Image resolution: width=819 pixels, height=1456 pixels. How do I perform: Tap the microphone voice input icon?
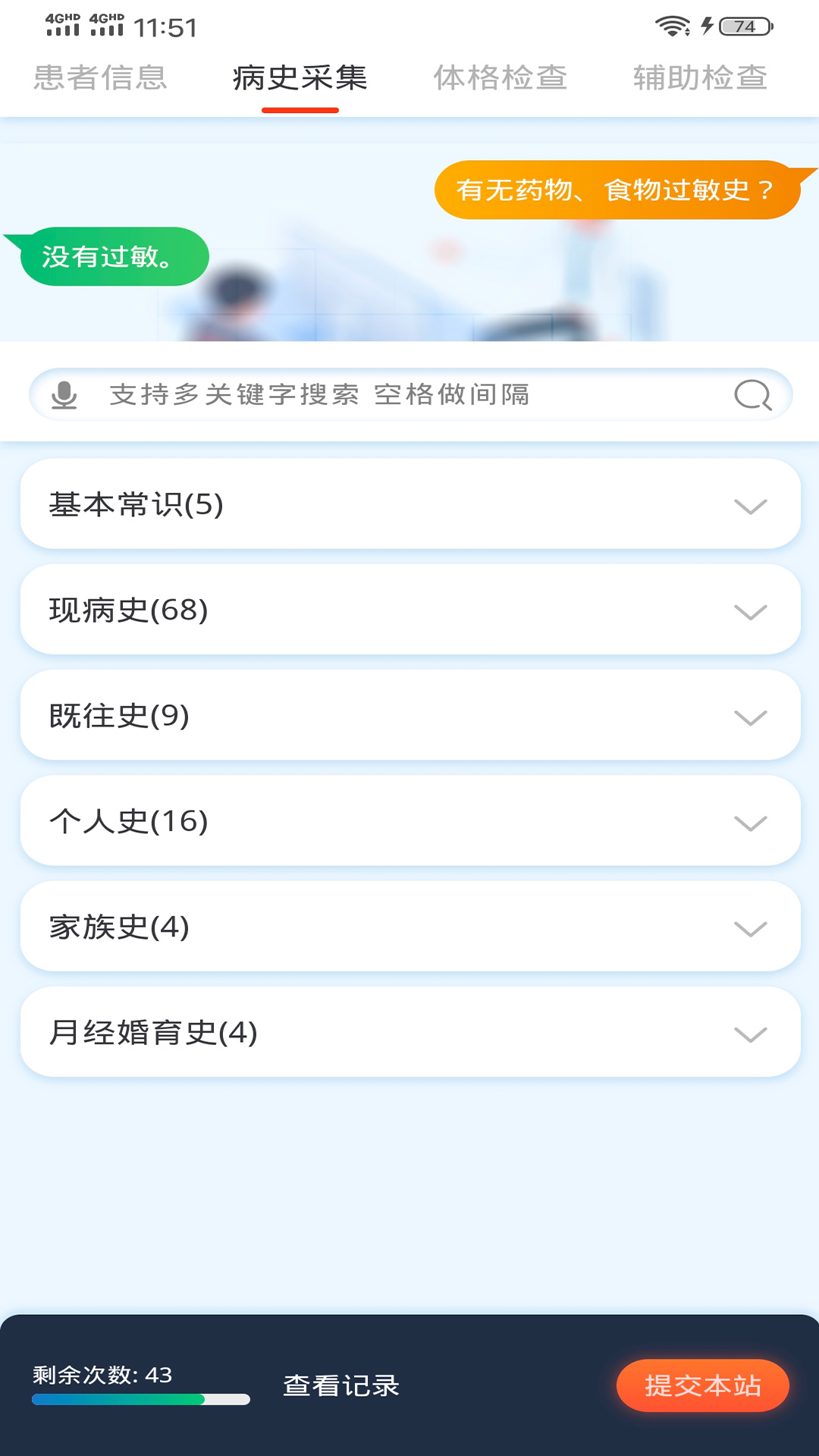pos(64,395)
